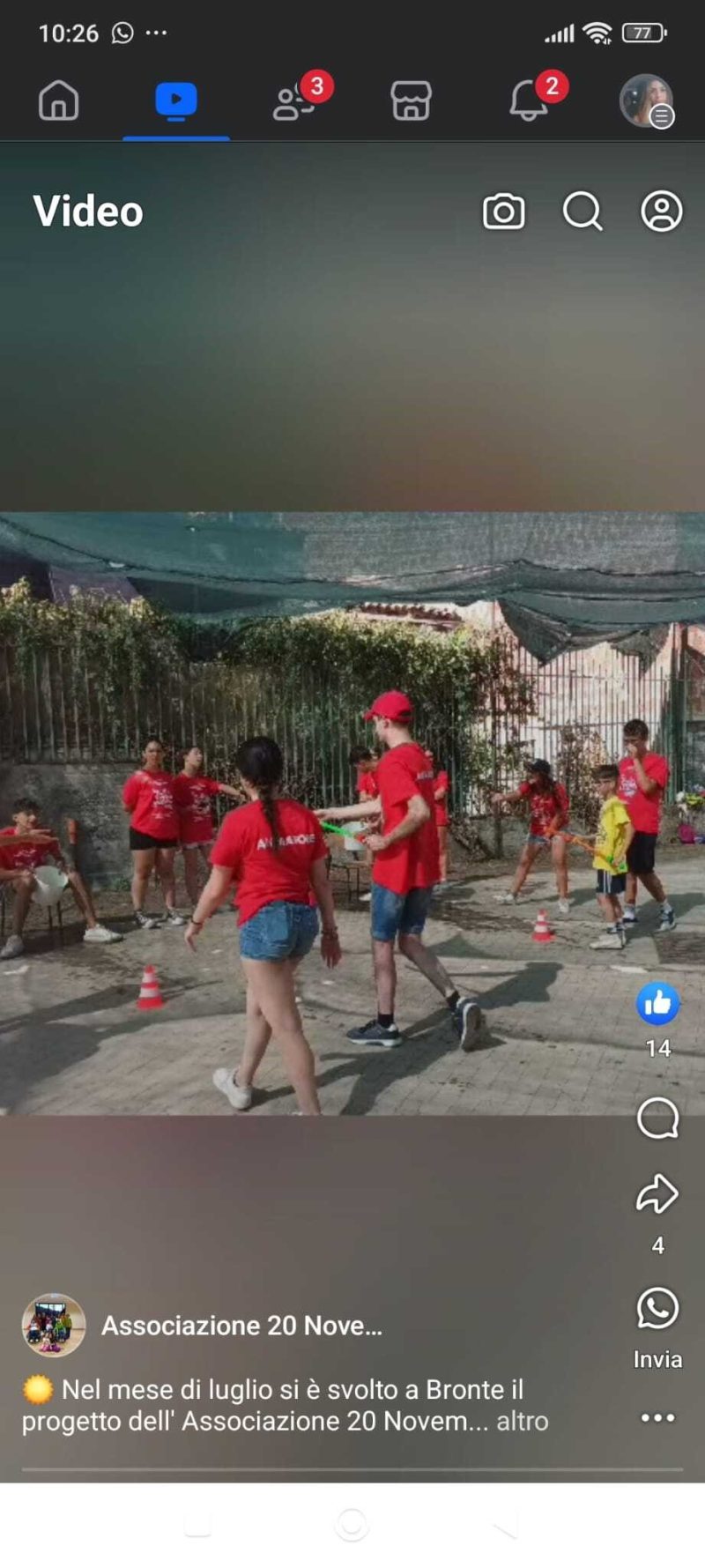Go to the Facebook Home tab

[58, 101]
